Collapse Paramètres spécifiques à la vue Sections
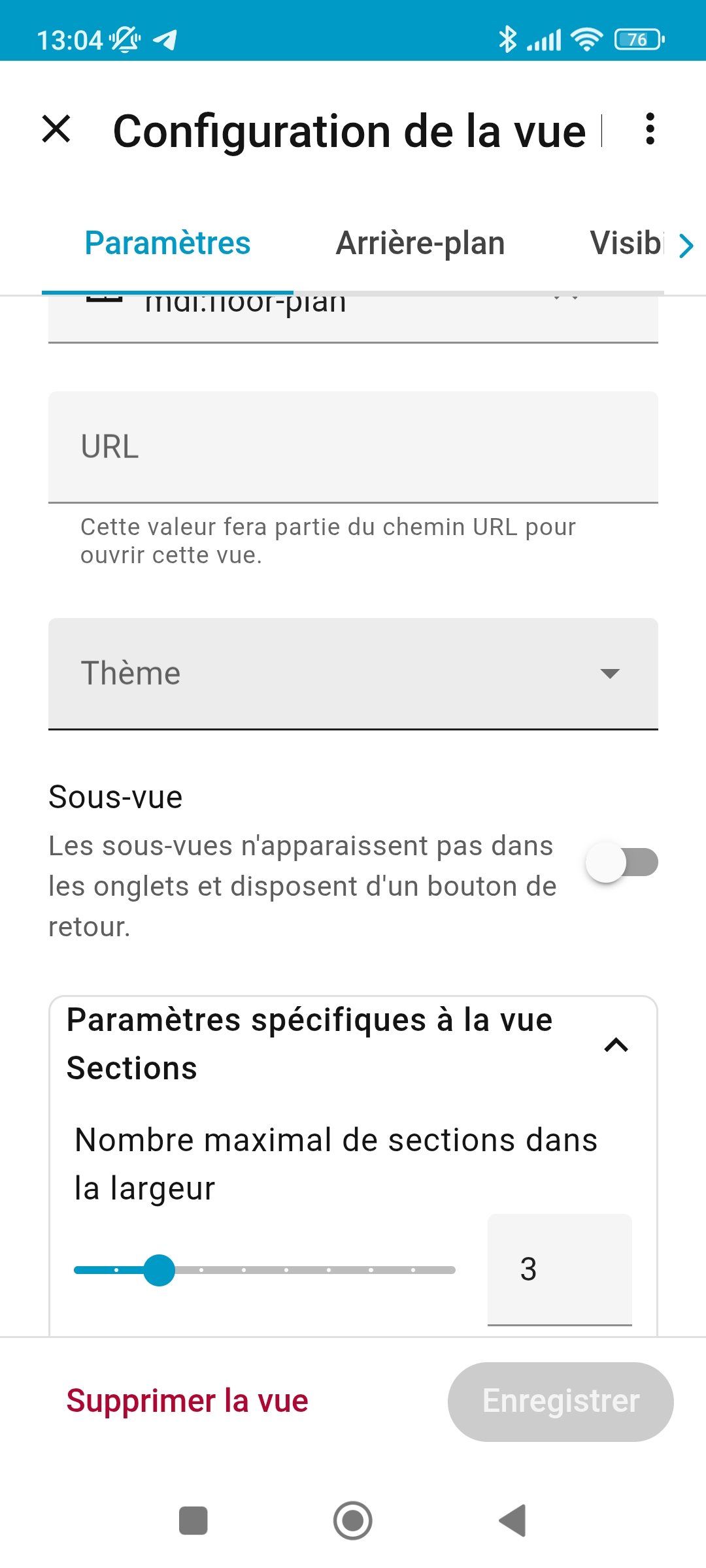Screen dimensions: 706x1568 pos(616,1045)
